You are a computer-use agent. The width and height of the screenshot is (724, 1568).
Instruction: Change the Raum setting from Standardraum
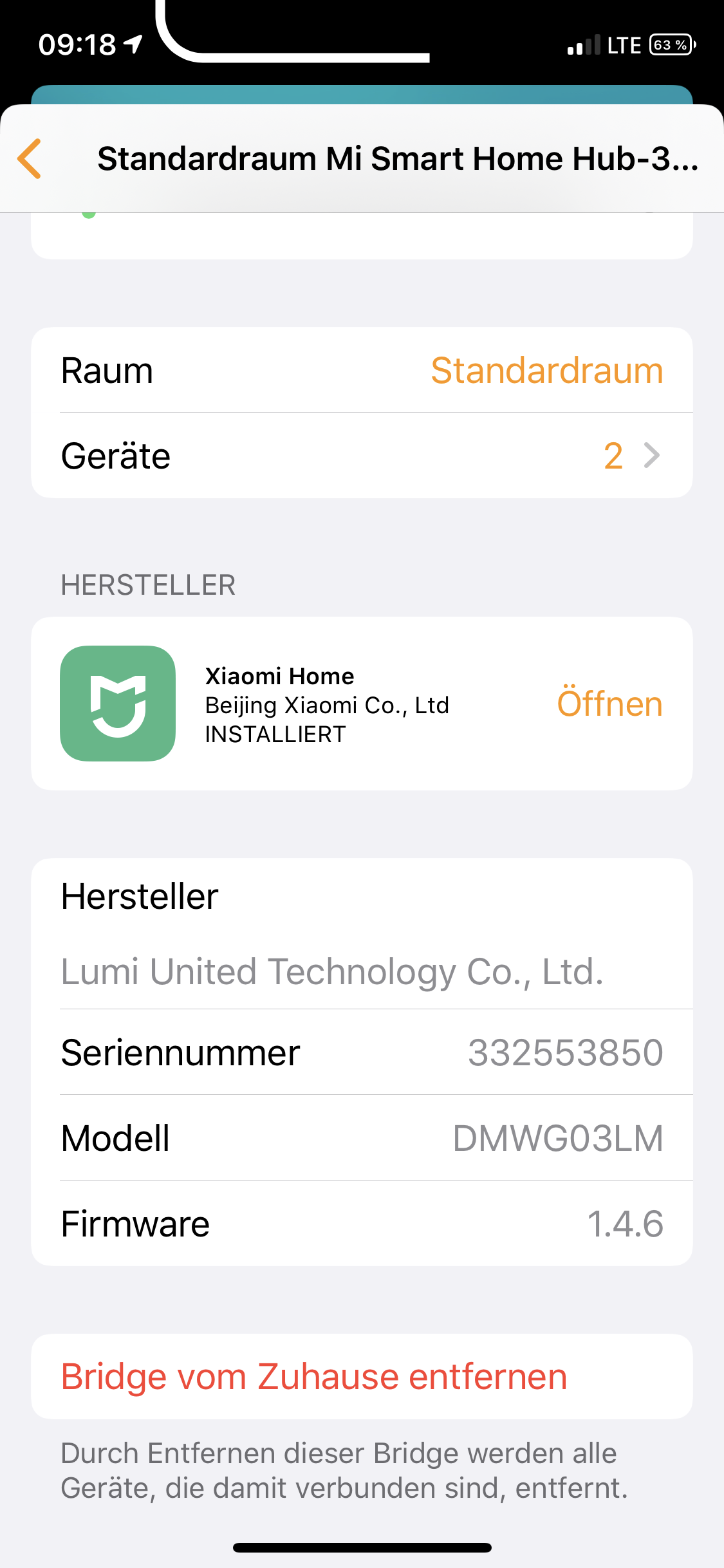pos(546,371)
